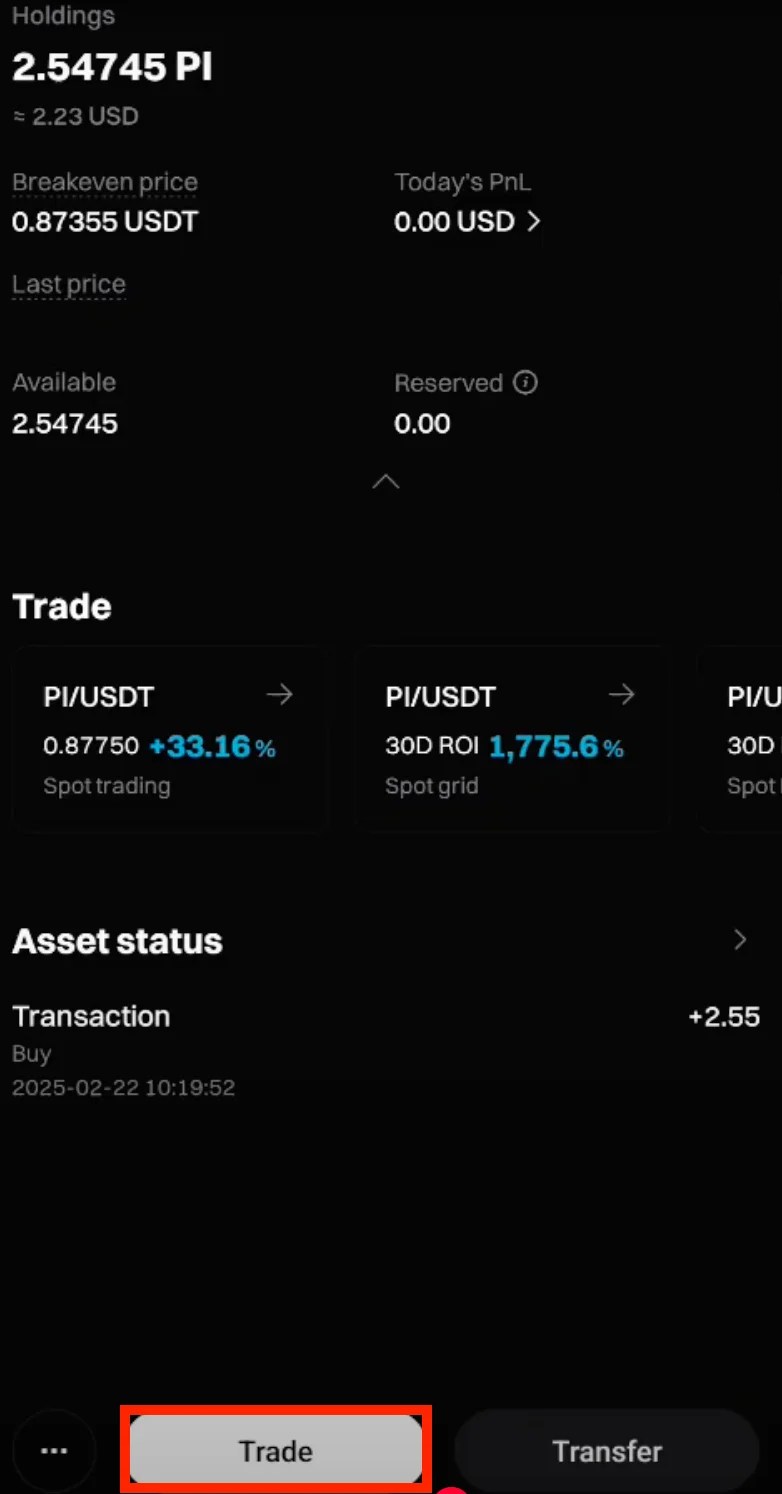Tap the ellipsis more-options icon
Viewport: 782px width, 1494px height.
point(54,1451)
